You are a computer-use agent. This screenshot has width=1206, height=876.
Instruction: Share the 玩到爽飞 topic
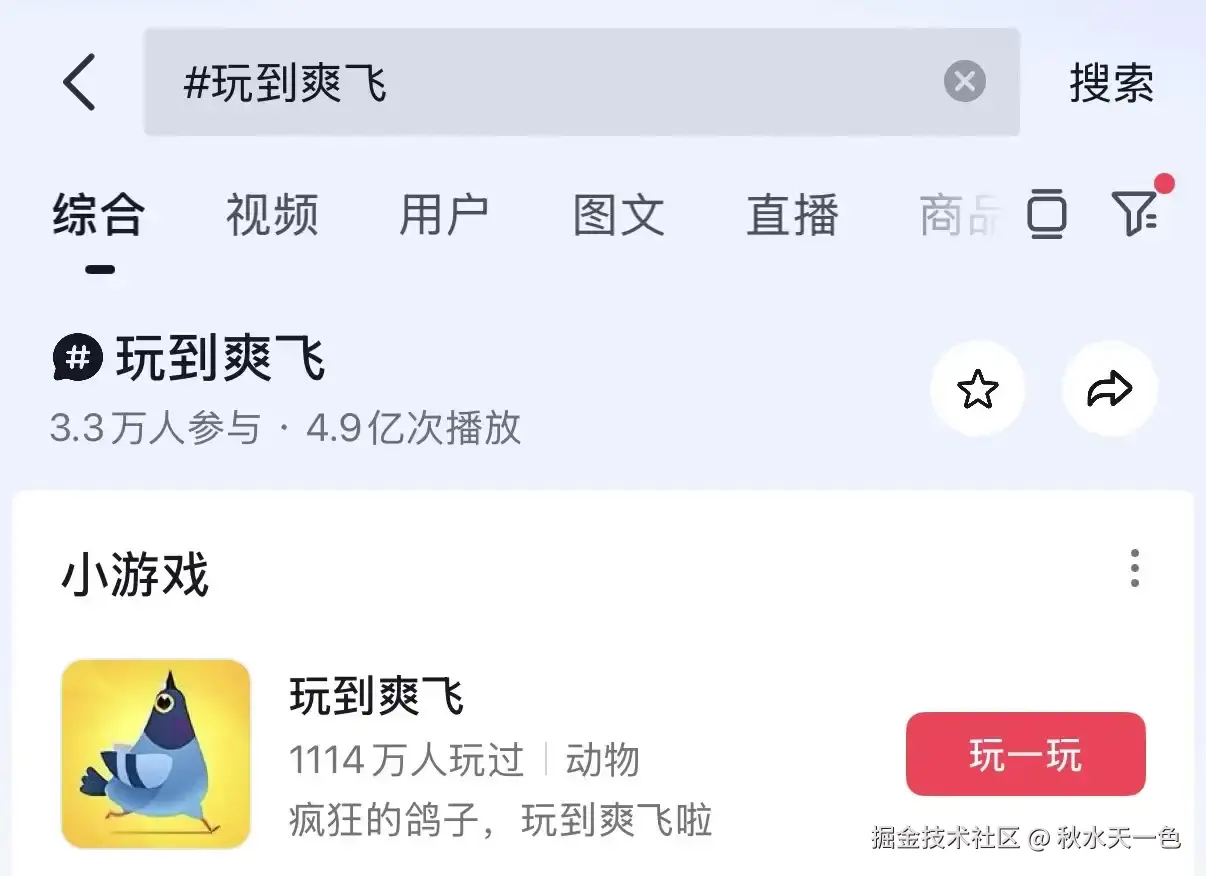click(x=1109, y=389)
